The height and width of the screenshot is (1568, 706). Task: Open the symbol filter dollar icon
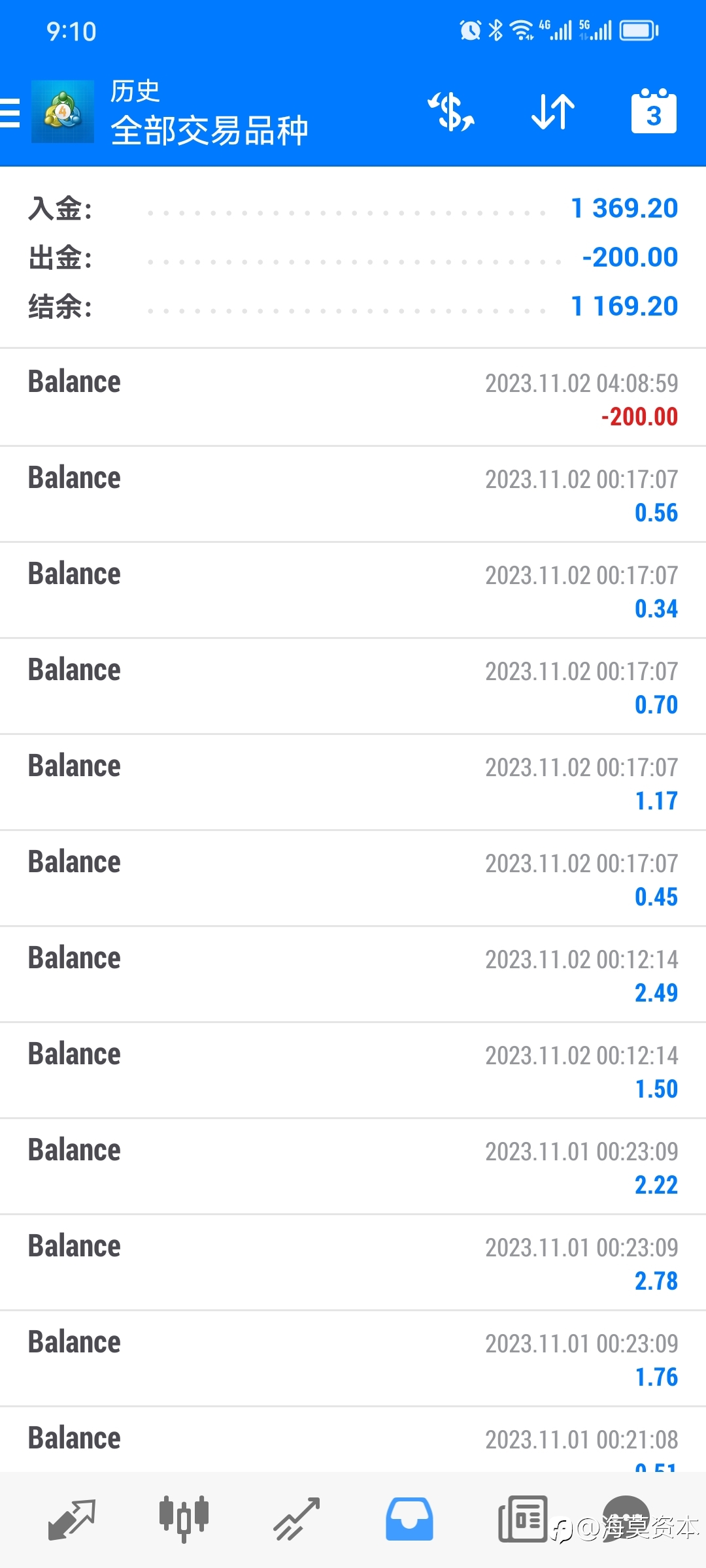coord(451,112)
